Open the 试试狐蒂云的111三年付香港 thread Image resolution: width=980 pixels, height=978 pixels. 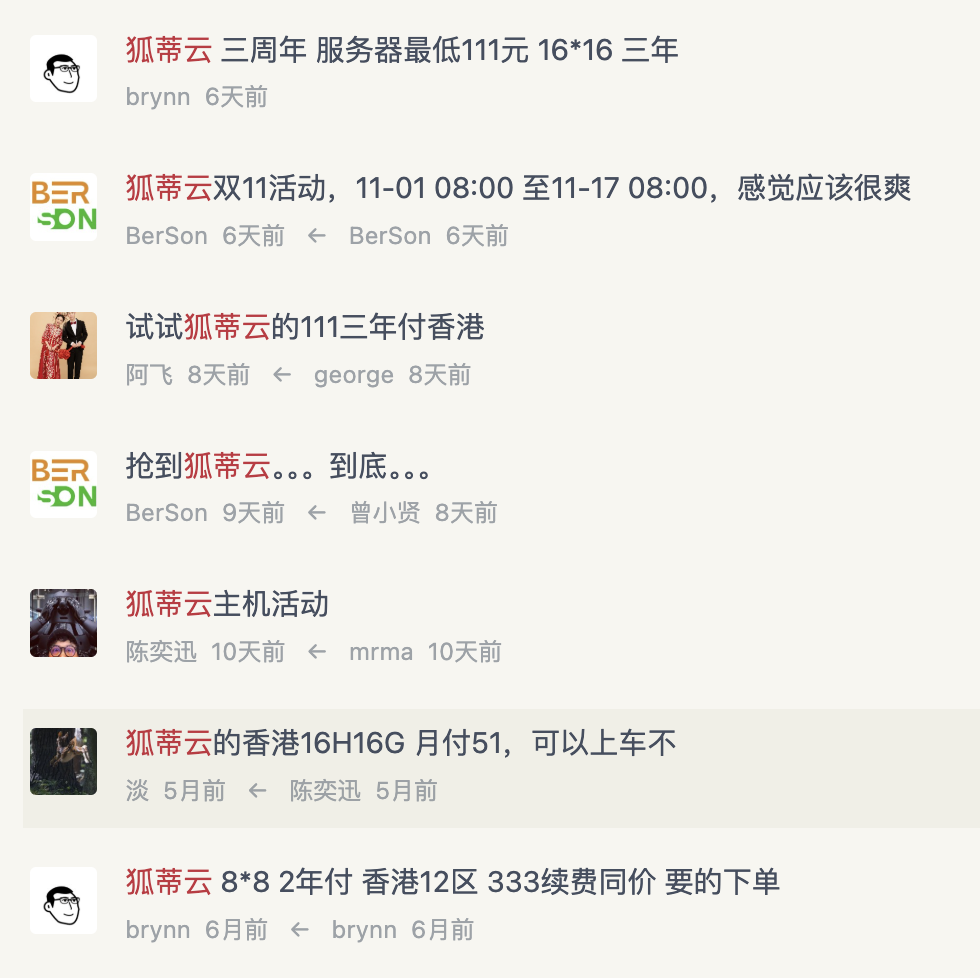tap(305, 327)
